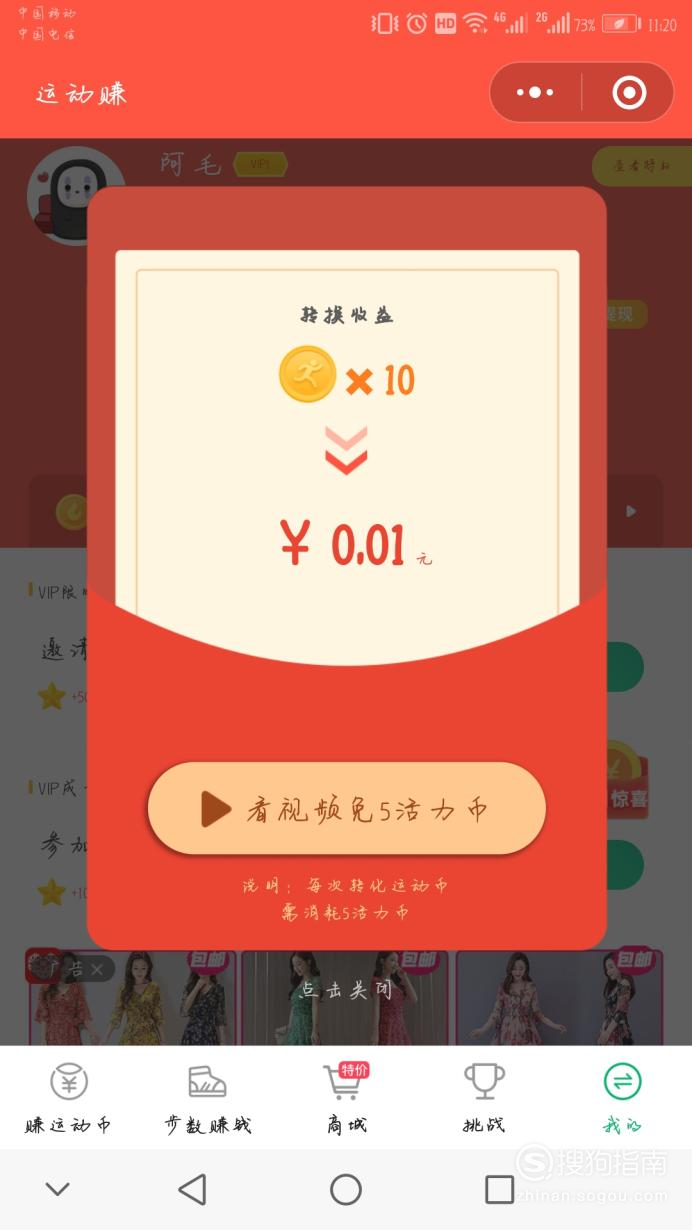The width and height of the screenshot is (692, 1230).
Task: Dismiss the popup via 点击关闭
Action: pyautogui.click(x=346, y=990)
